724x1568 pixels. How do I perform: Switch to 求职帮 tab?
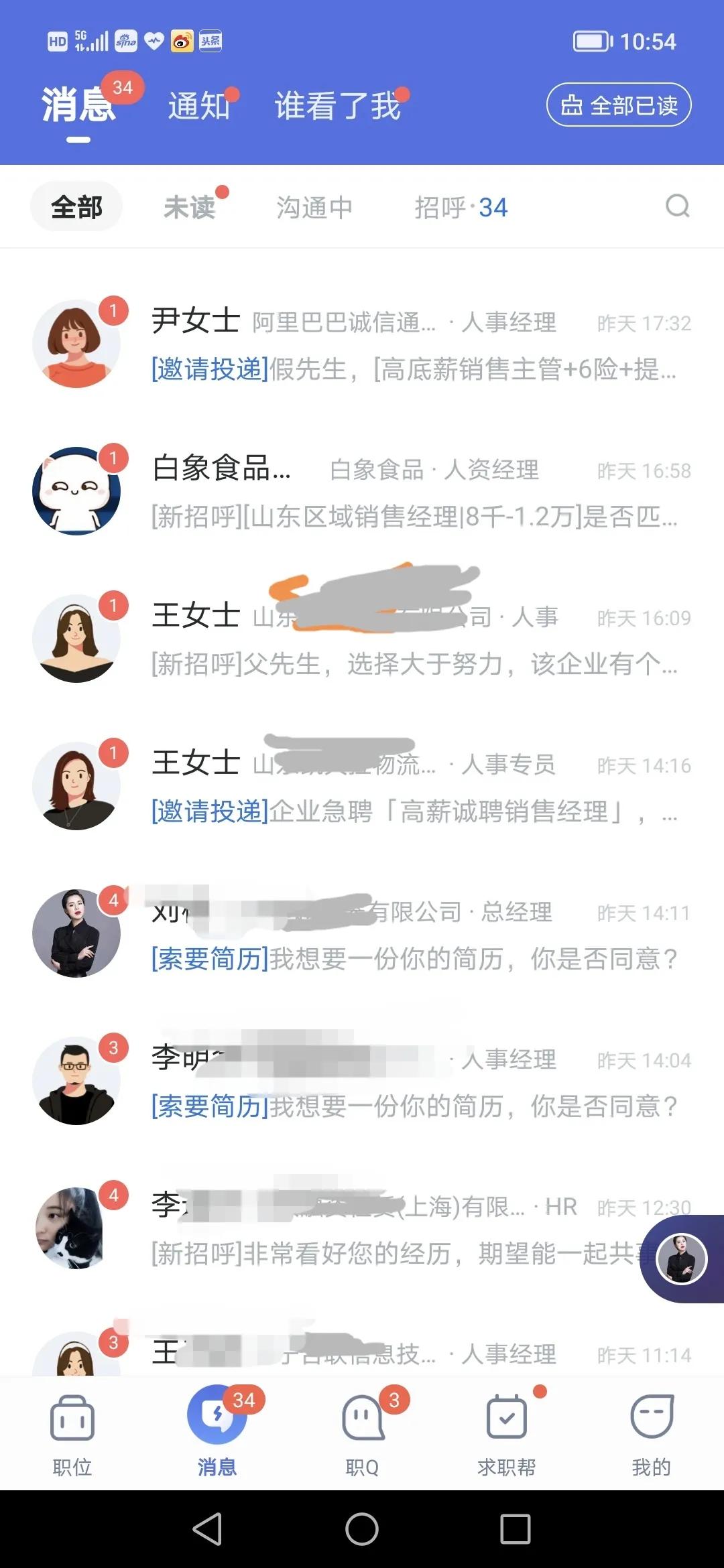(x=507, y=1431)
